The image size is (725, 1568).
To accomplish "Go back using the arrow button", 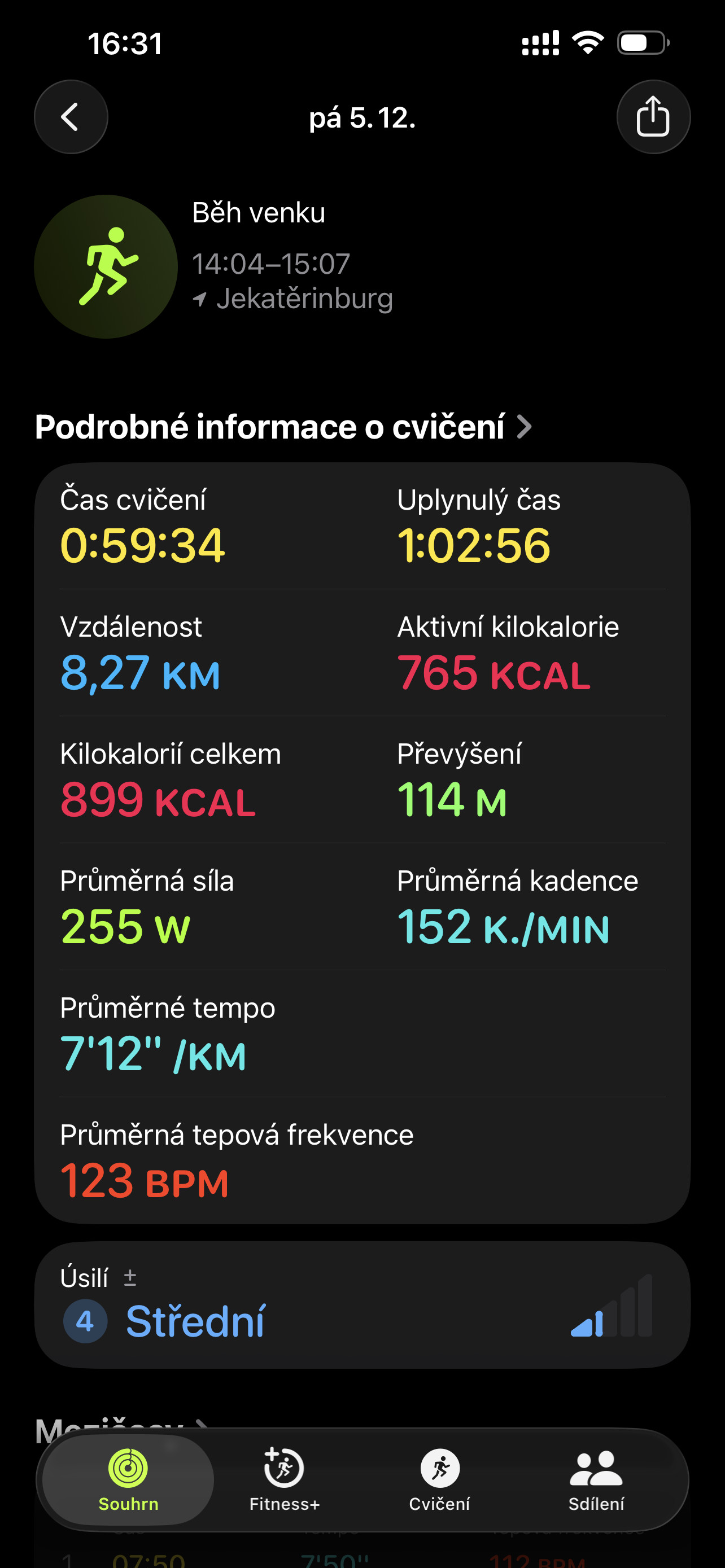I will coord(71,117).
